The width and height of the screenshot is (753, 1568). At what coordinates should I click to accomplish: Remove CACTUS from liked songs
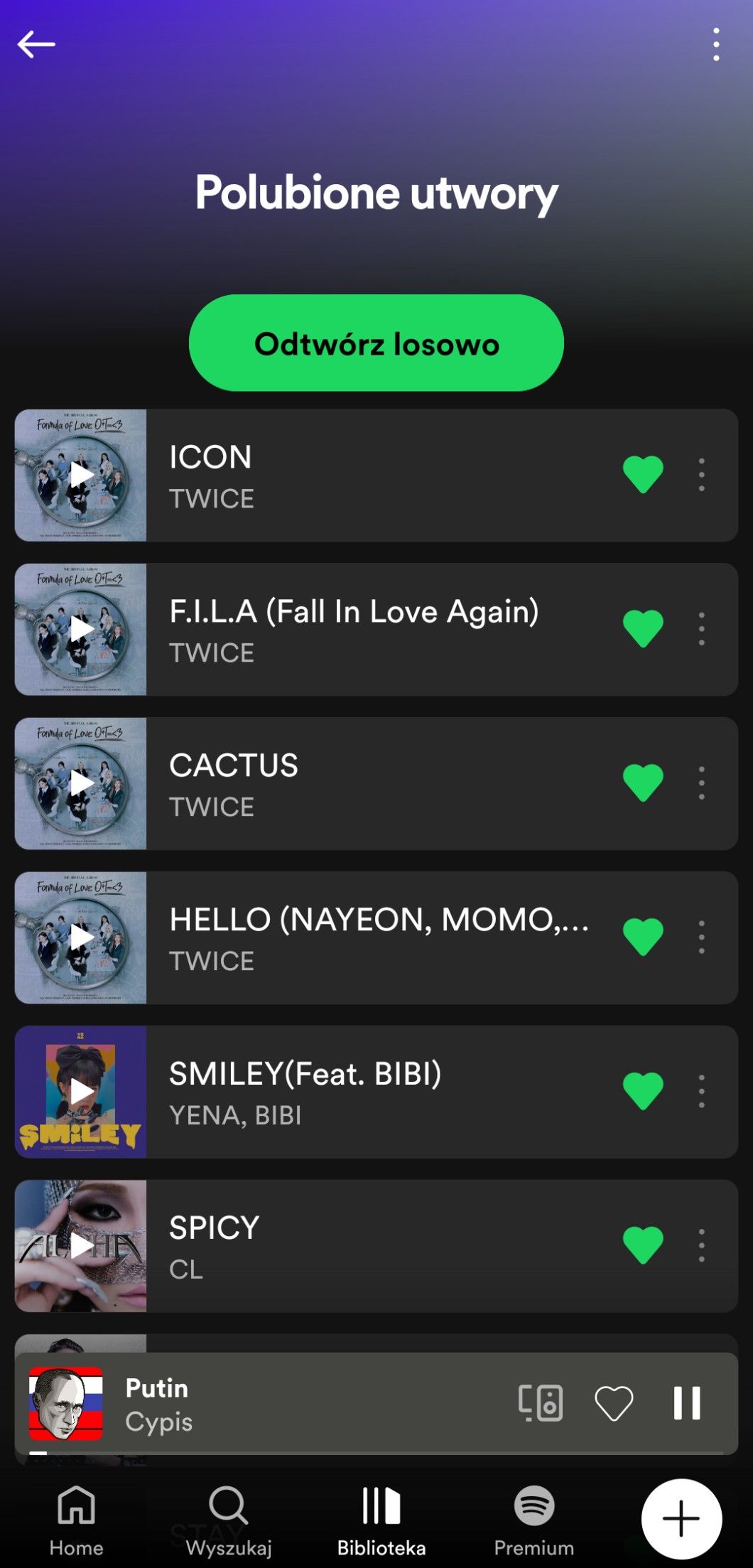pyautogui.click(x=643, y=783)
